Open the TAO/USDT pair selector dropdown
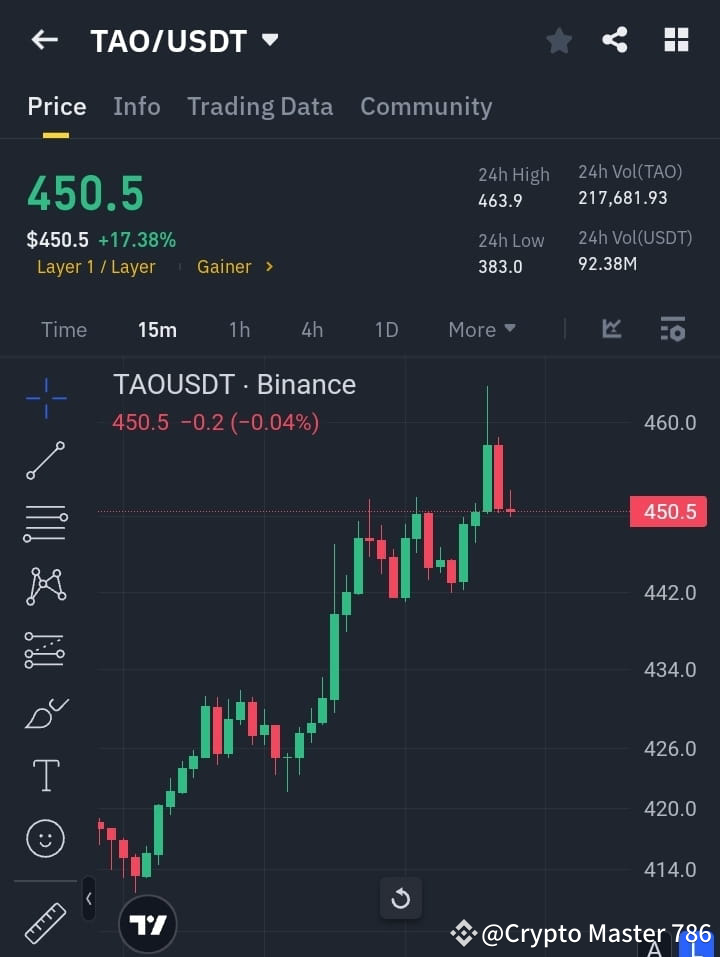Image resolution: width=720 pixels, height=957 pixels. pyautogui.click(x=269, y=40)
